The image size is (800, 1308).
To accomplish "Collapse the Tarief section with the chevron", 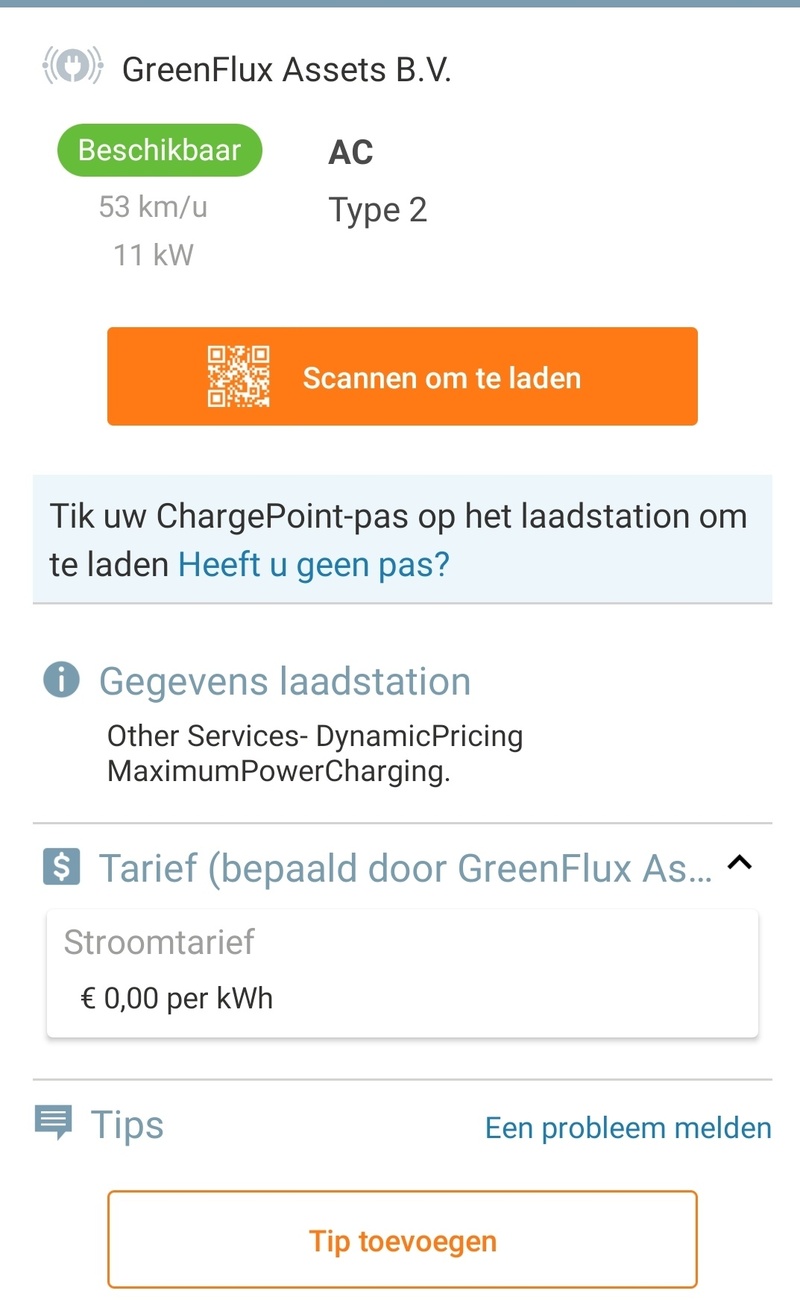I will (740, 863).
